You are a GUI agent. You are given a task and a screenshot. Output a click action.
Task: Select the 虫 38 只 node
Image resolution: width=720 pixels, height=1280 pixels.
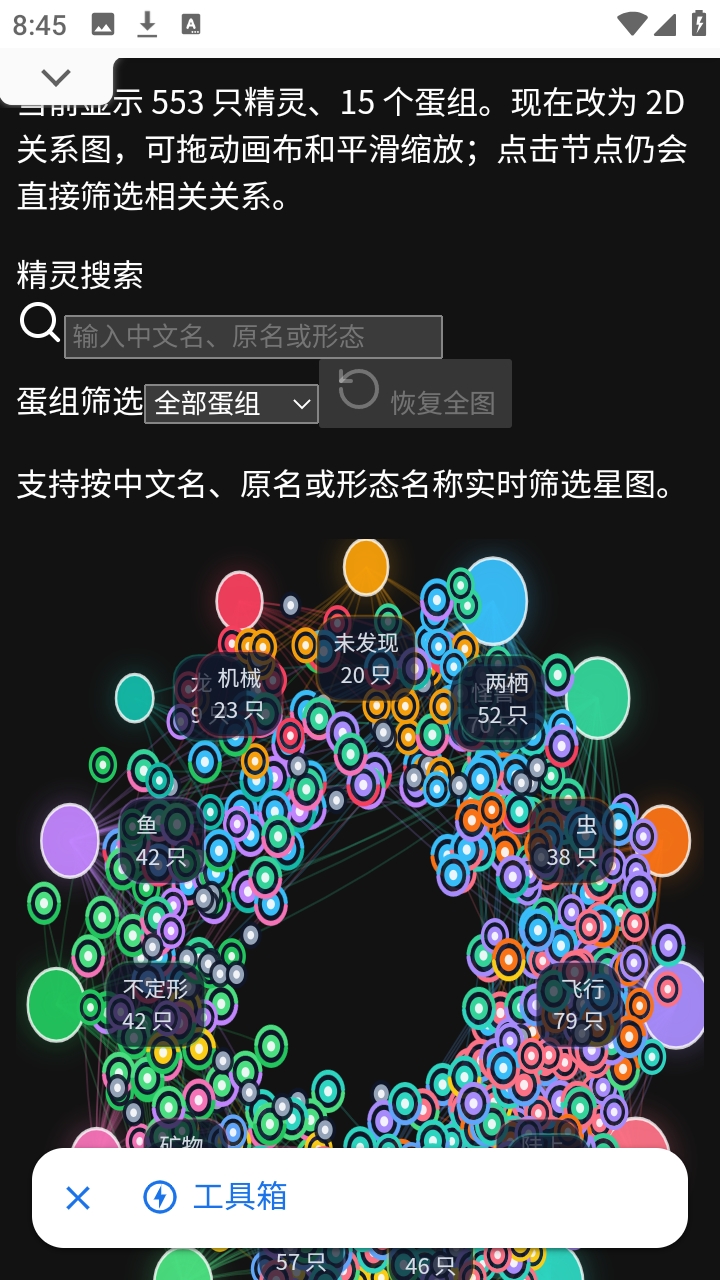(x=573, y=840)
